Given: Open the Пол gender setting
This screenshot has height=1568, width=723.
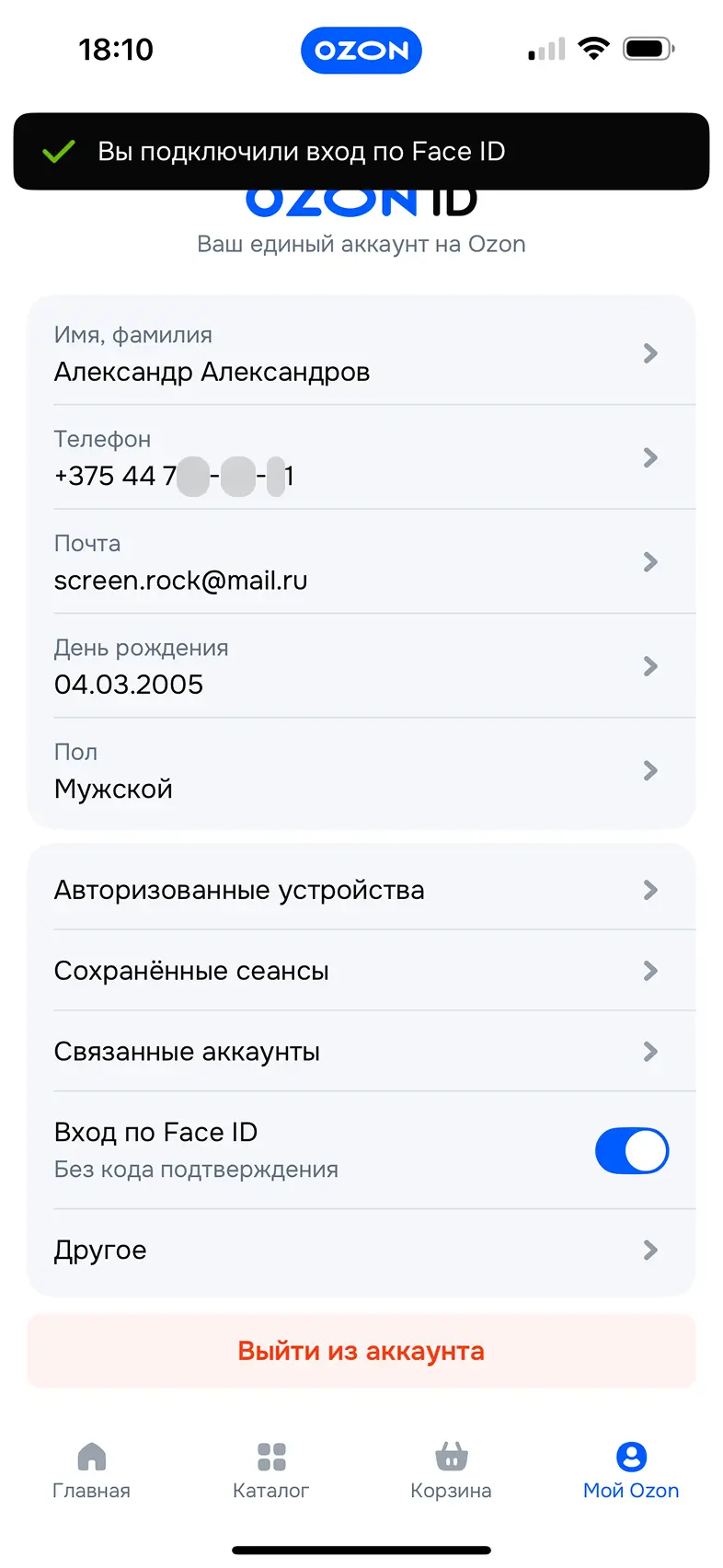Looking at the screenshot, I should tap(361, 771).
